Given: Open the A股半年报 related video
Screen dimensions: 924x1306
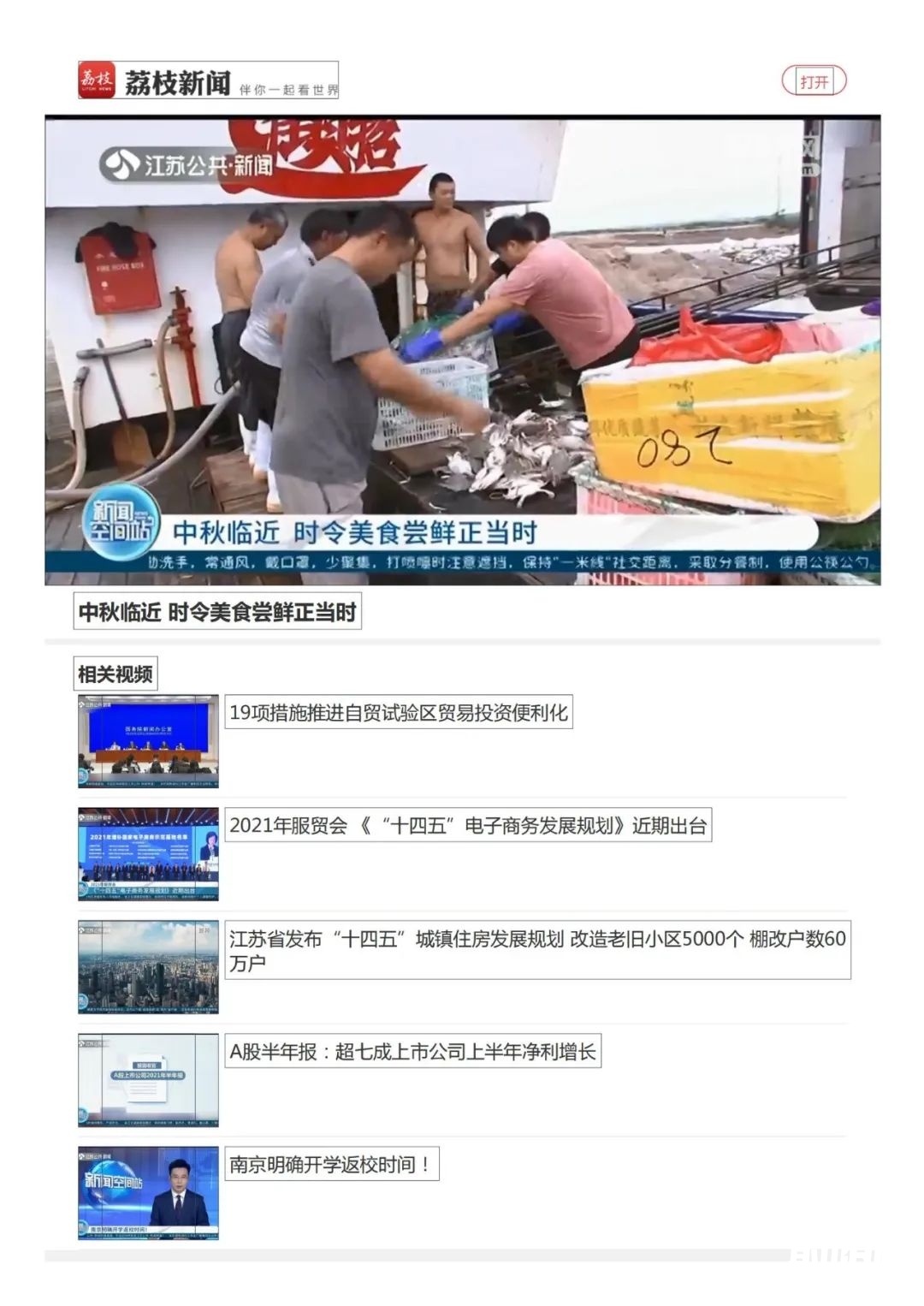Looking at the screenshot, I should (412, 1052).
